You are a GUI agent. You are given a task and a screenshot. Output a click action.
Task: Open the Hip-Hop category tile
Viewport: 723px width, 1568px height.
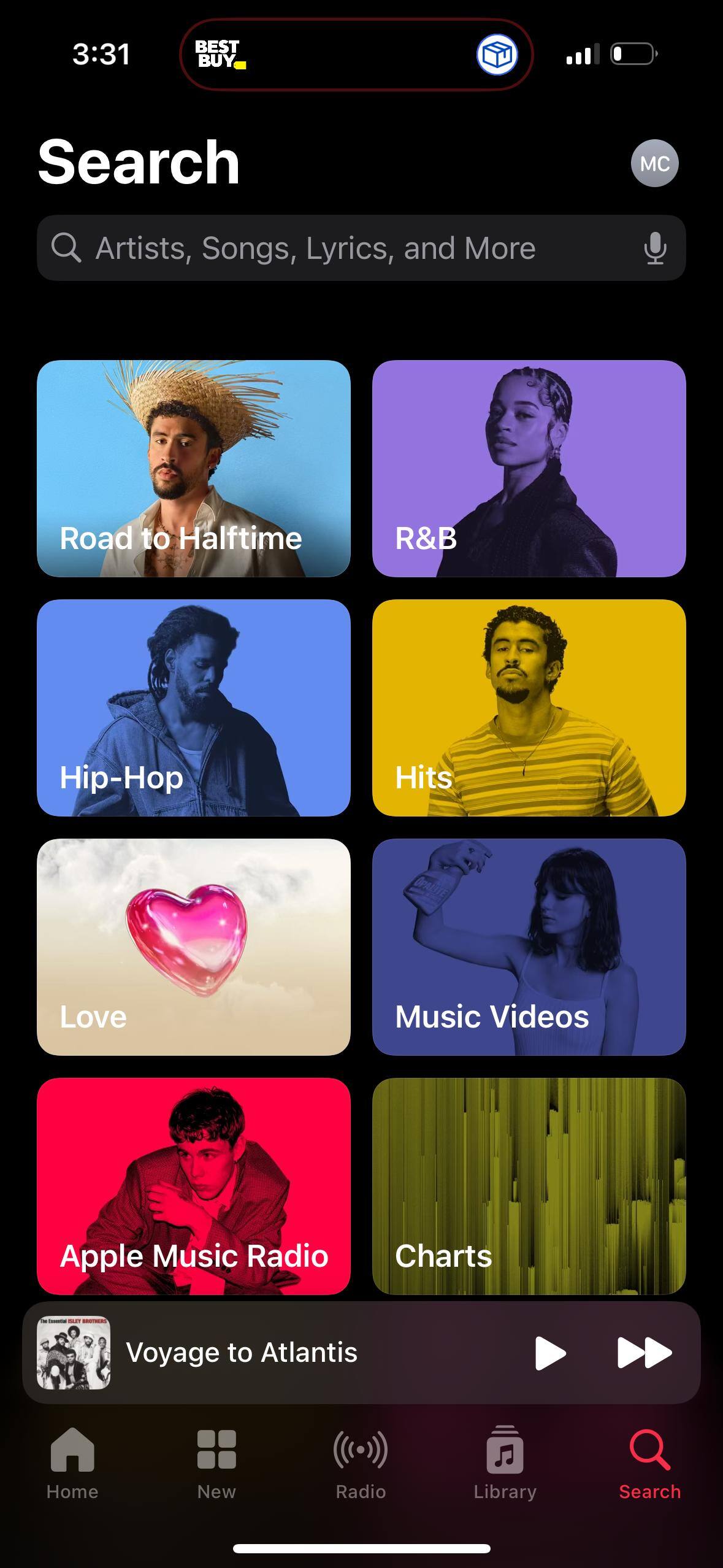click(x=193, y=707)
